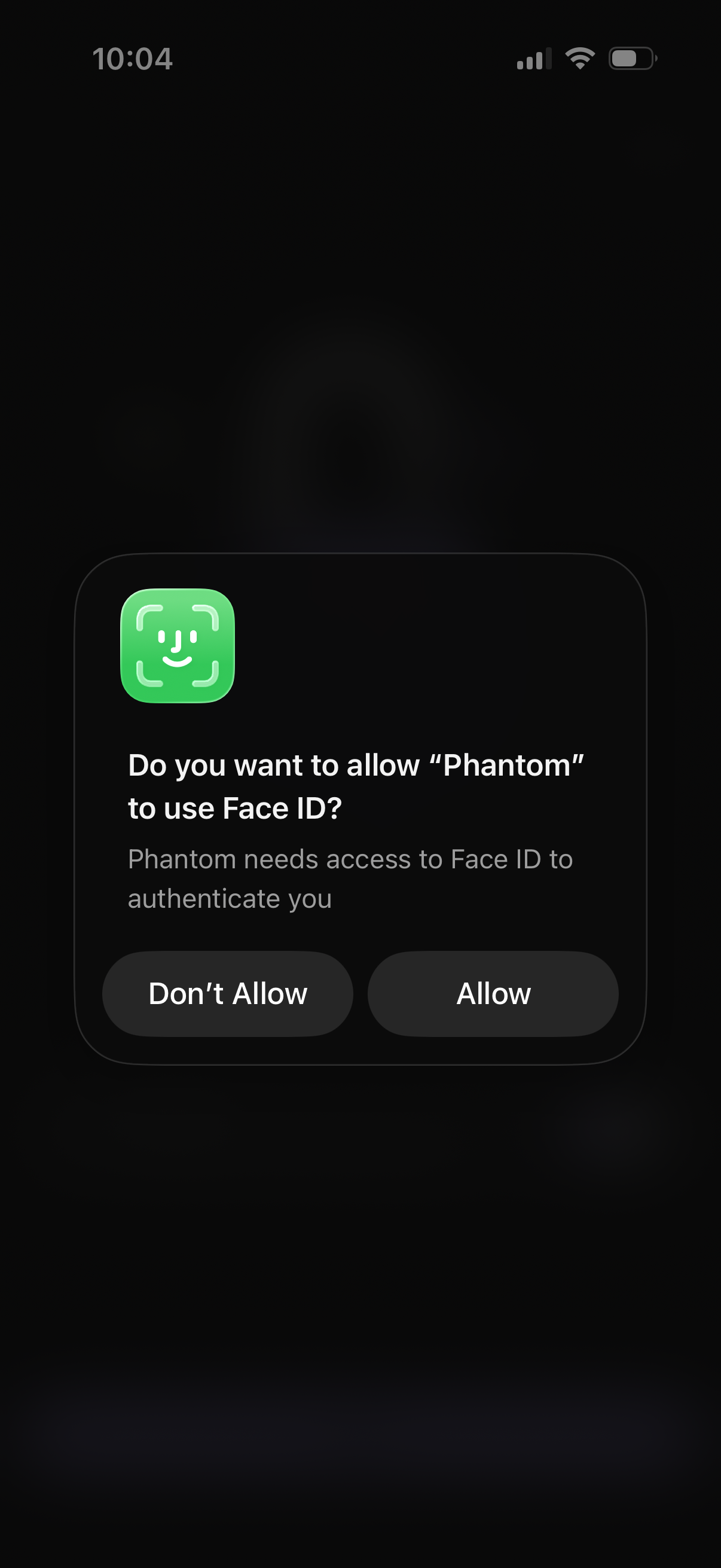Tap the clock showing 10:04

[x=132, y=59]
